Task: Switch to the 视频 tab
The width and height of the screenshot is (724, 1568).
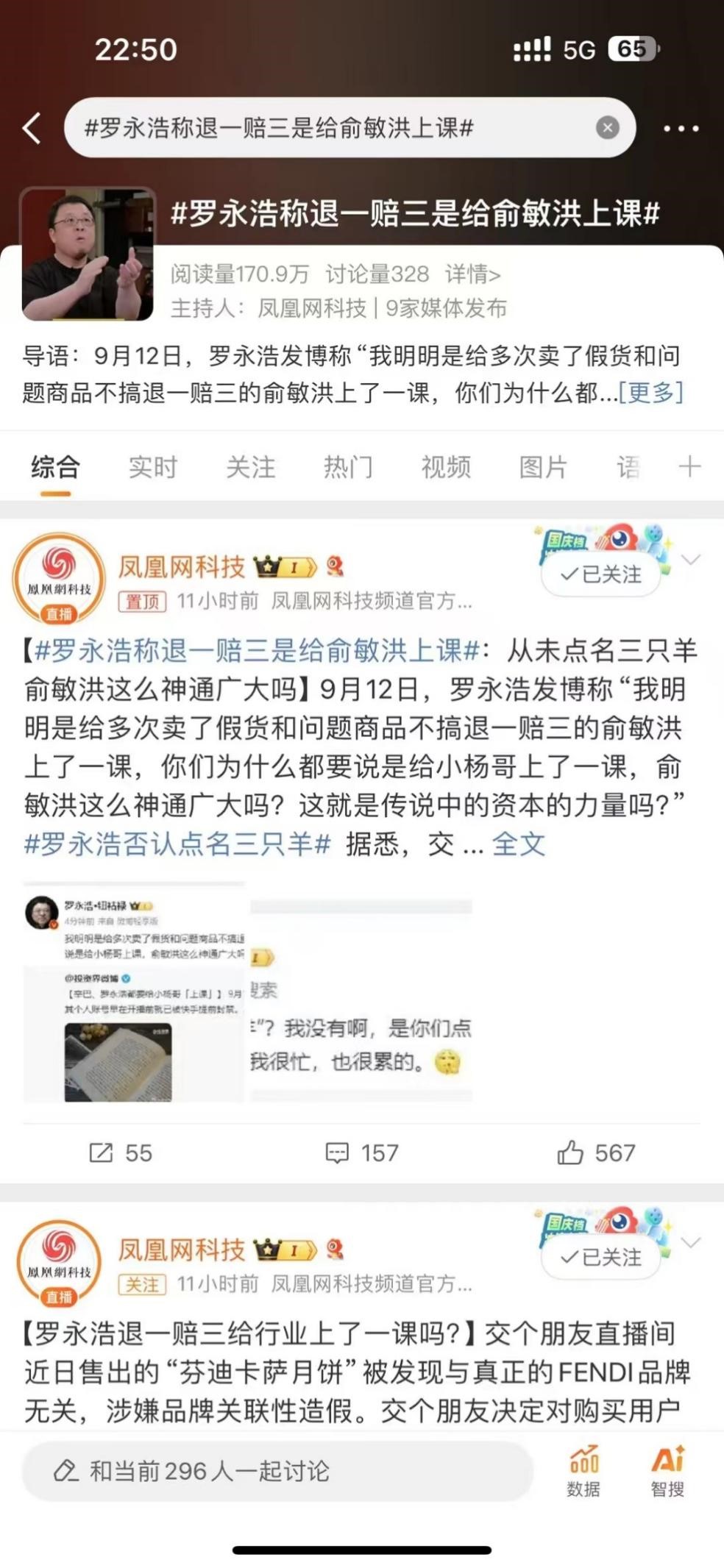Action: tap(446, 467)
